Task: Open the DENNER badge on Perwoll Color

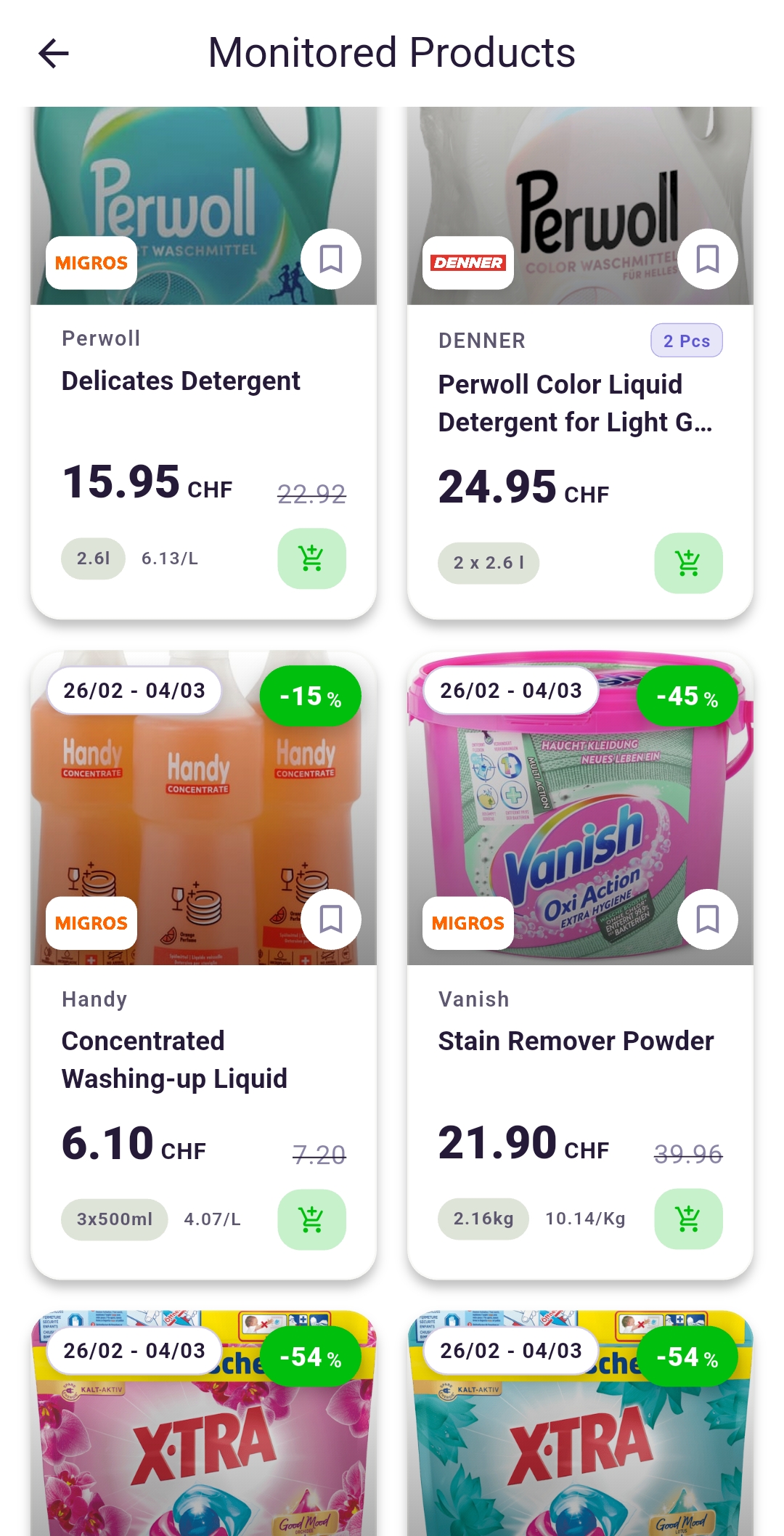Action: 468,263
